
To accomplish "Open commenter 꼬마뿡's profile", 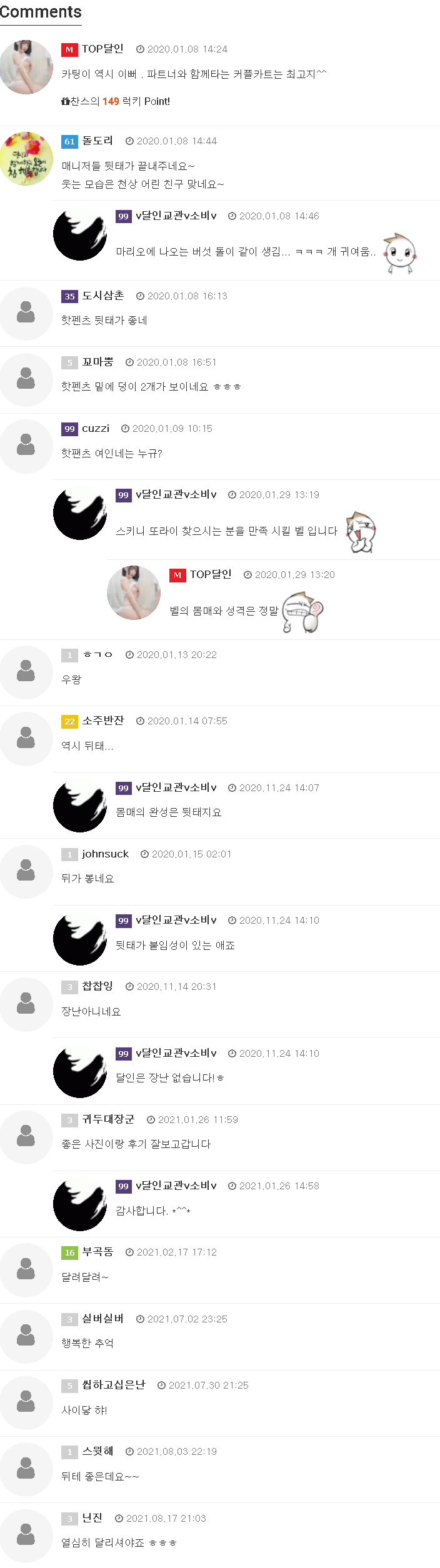I will [x=97, y=362].
